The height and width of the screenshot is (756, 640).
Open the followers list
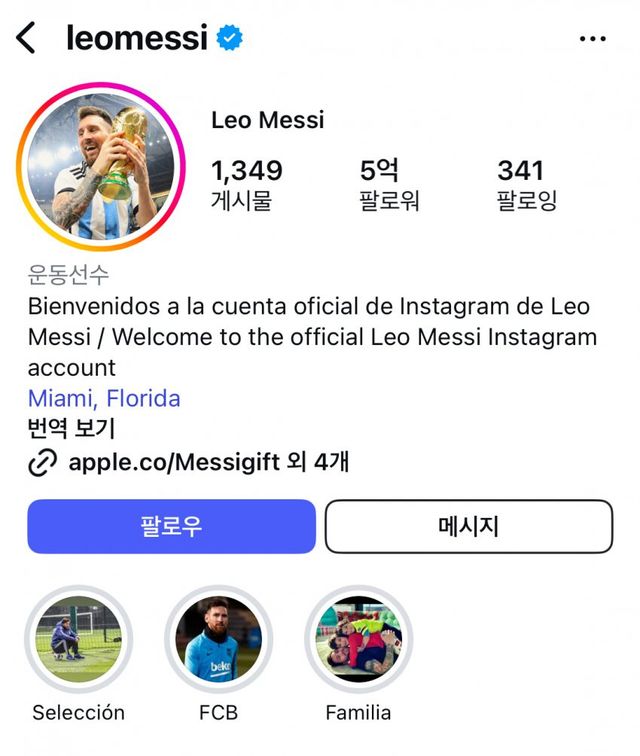[x=388, y=184]
